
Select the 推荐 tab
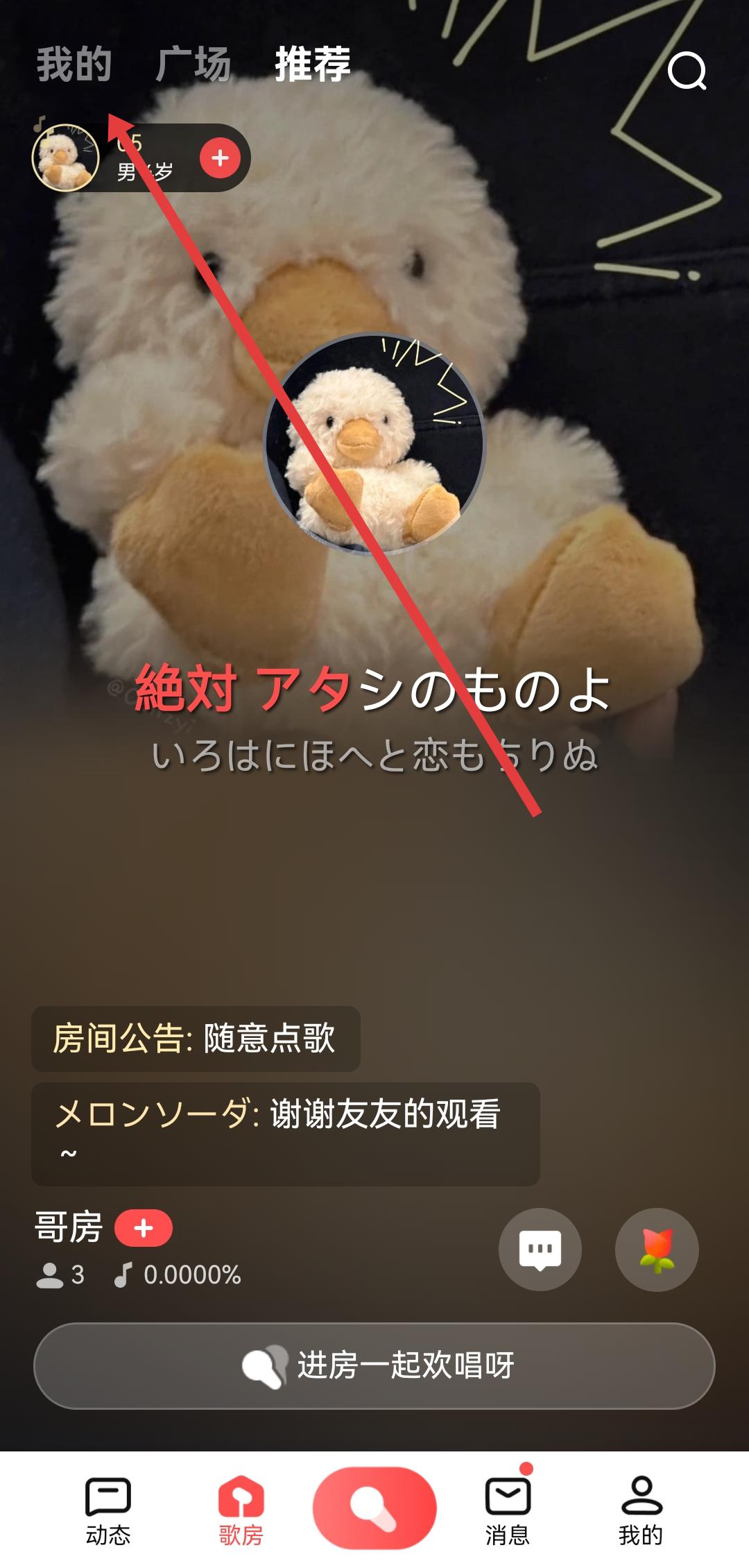tap(313, 65)
